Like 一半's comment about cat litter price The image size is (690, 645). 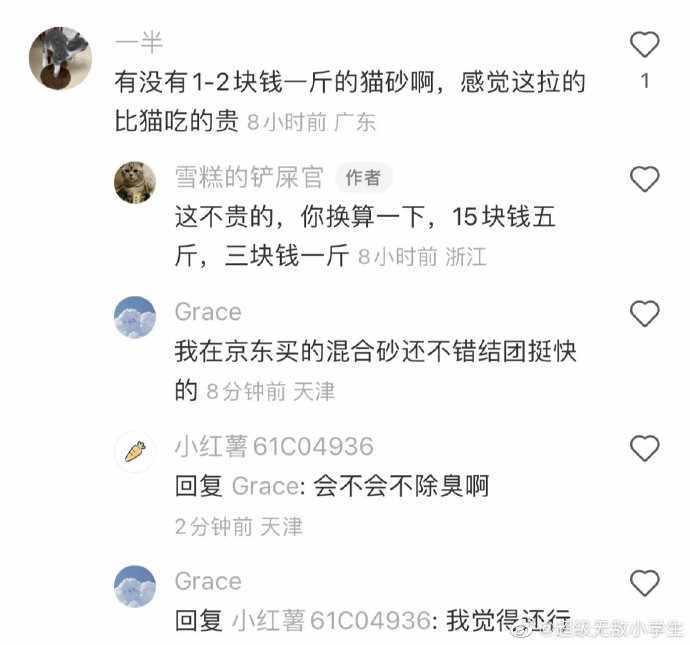pos(645,45)
